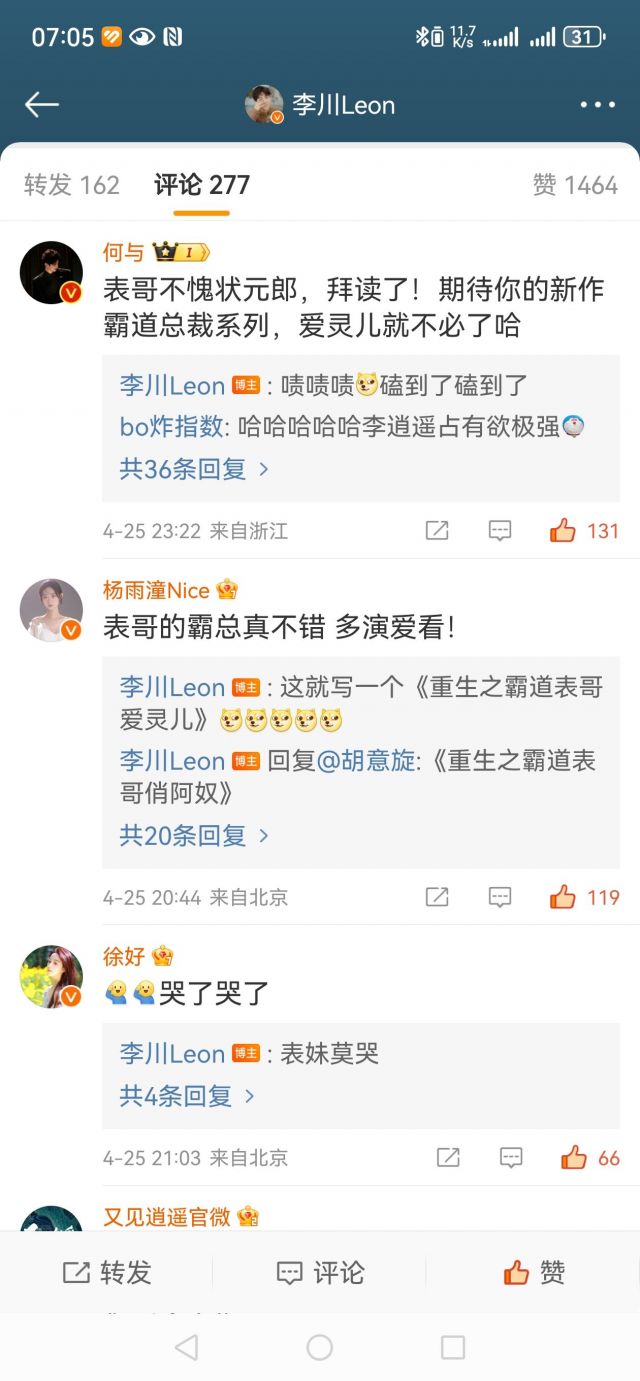Image resolution: width=640 pixels, height=1381 pixels.
Task: Reply to 何与's comment
Action: [x=500, y=531]
